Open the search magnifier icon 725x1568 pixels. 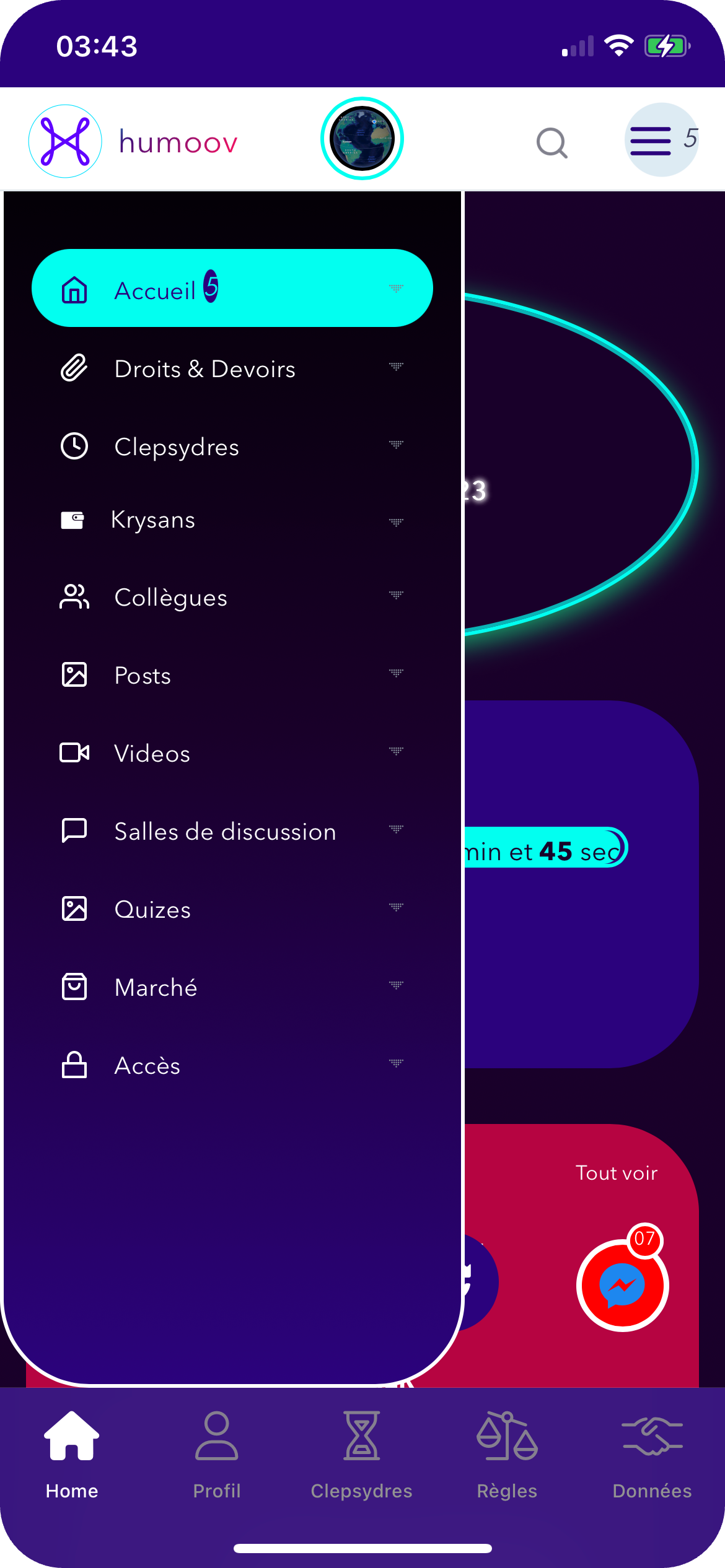tap(551, 142)
